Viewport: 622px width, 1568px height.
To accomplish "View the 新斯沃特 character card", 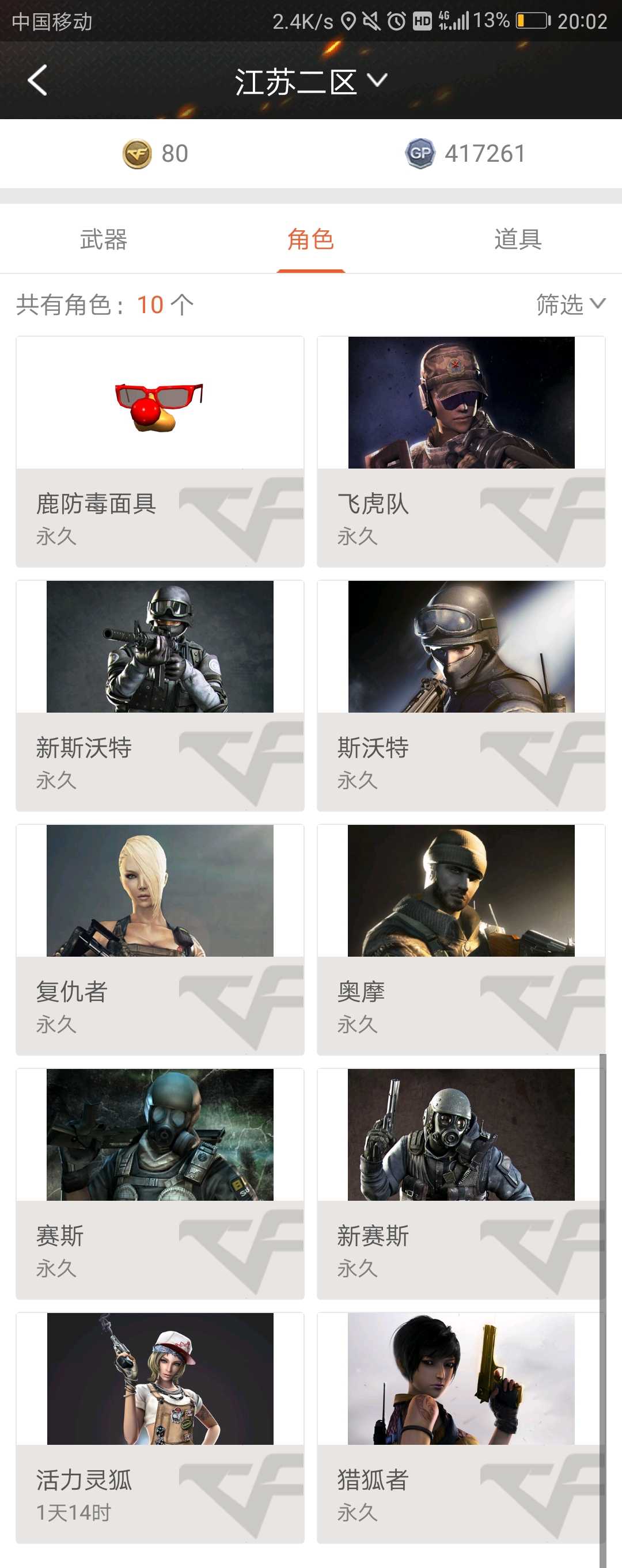I will point(160,695).
